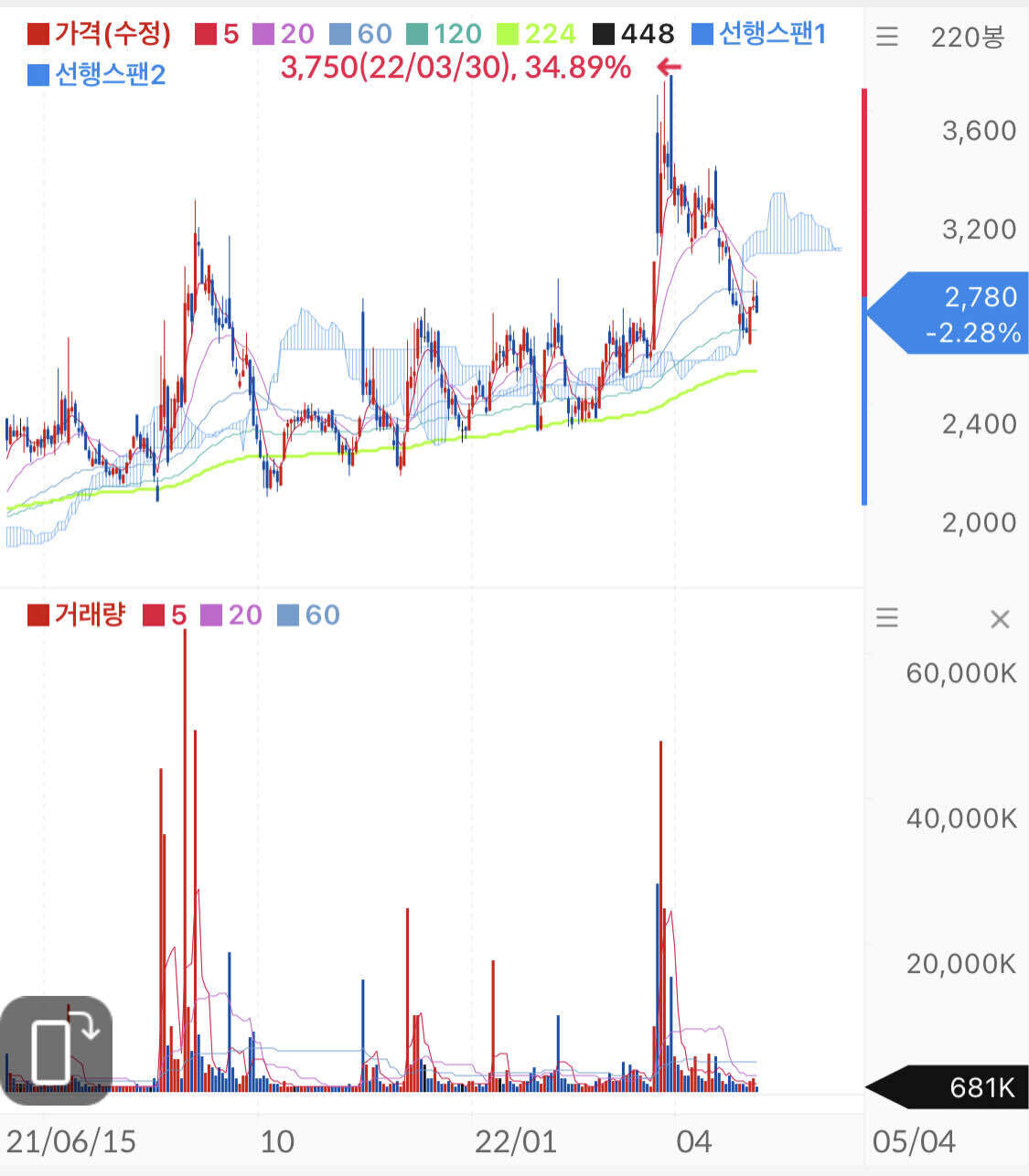Open the price chart settings menu
The image size is (1029, 1176).
tap(886, 37)
